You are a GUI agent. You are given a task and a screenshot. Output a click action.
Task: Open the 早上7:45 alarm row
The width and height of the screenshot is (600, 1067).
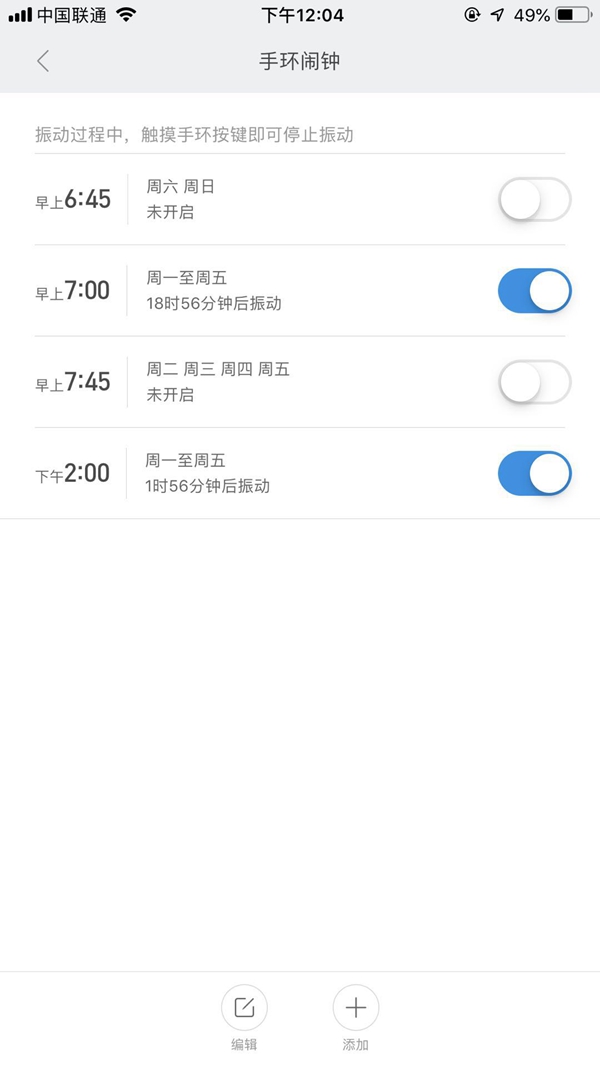(x=250, y=382)
